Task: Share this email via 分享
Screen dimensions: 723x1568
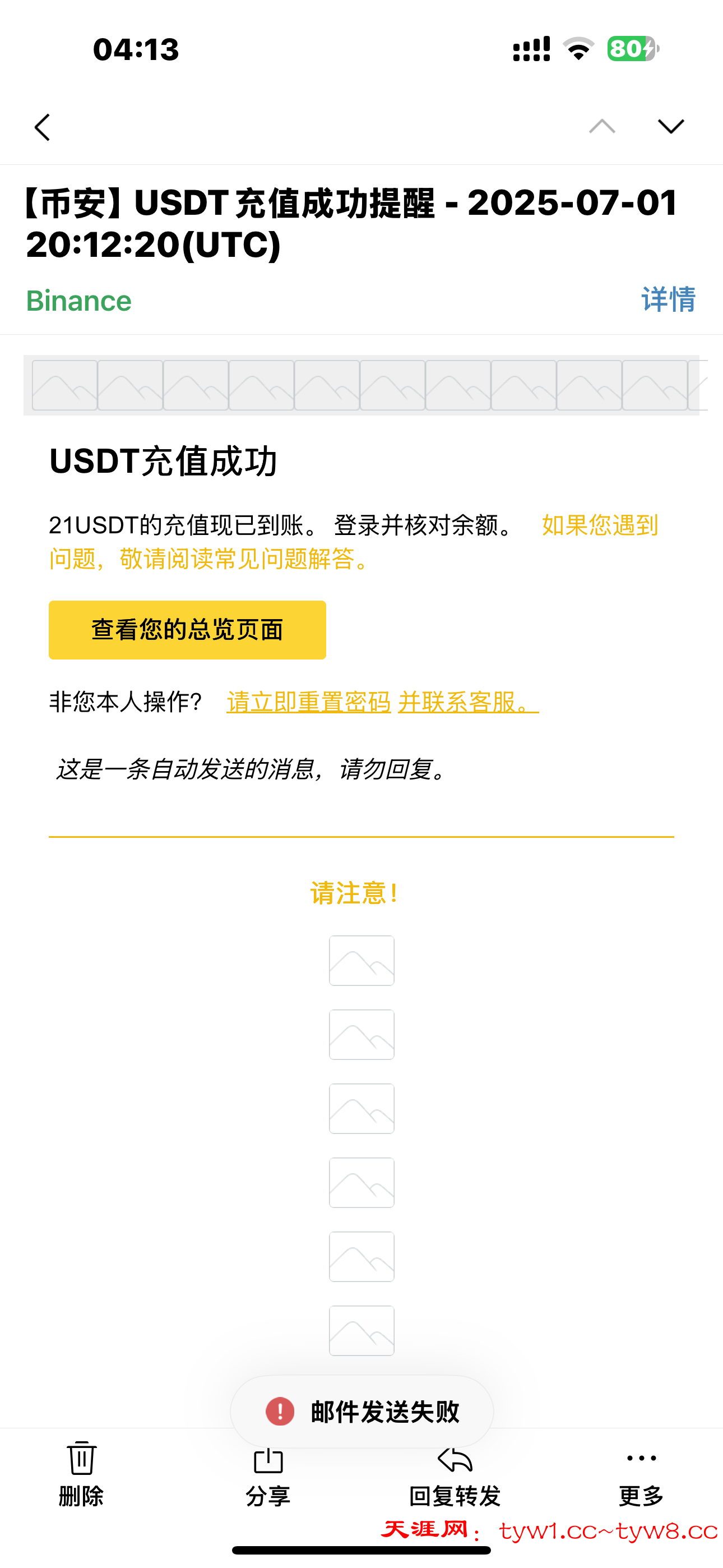Action: [x=268, y=1474]
